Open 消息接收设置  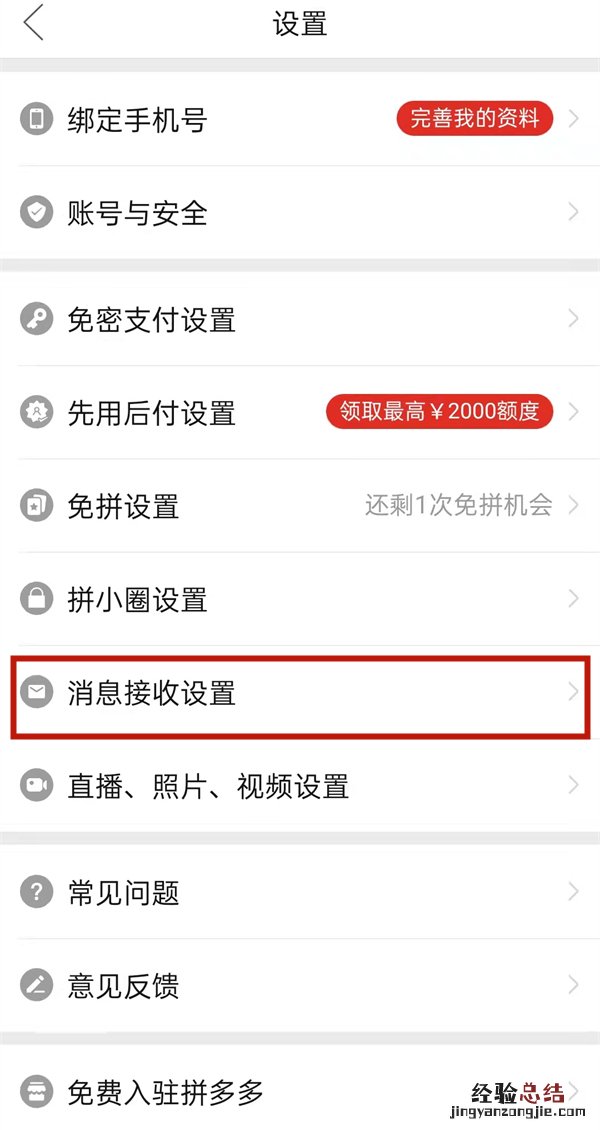(x=151, y=693)
